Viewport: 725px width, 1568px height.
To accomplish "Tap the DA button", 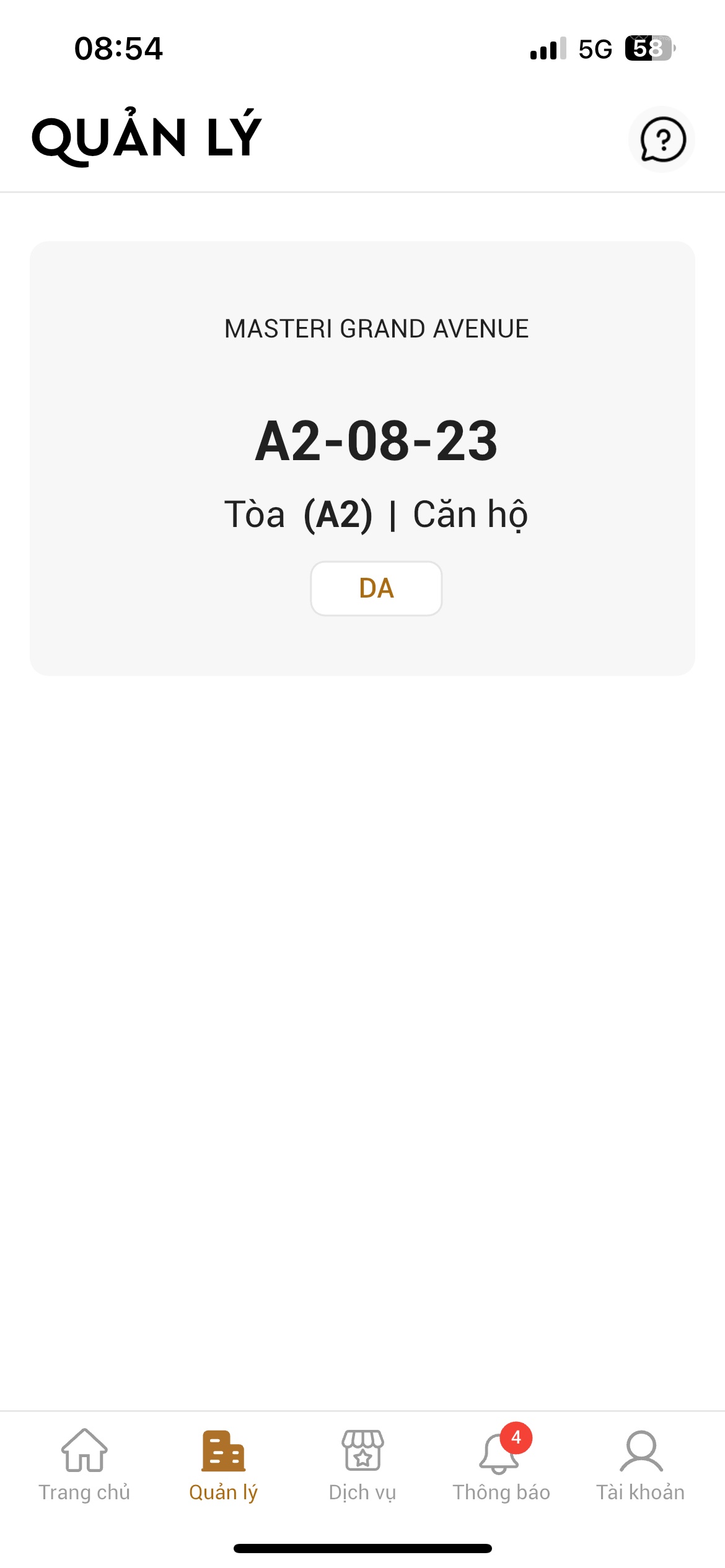I will coord(376,588).
